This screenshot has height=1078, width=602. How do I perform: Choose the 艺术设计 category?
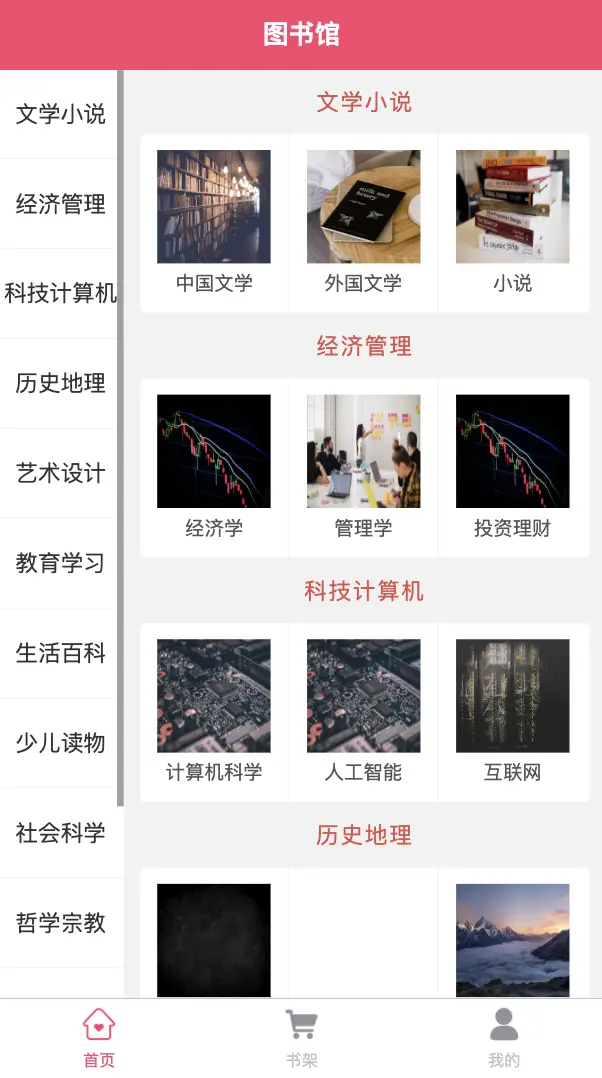(61, 473)
